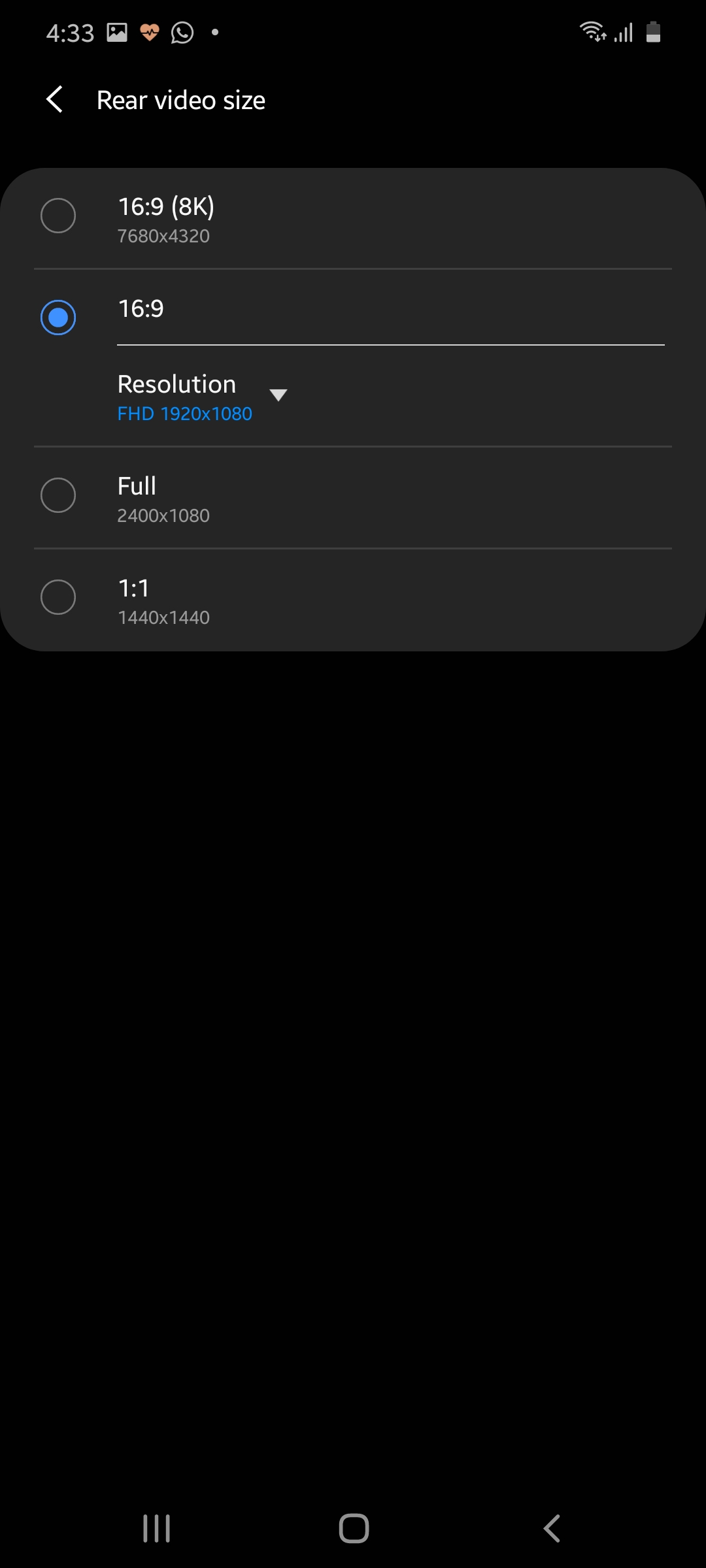Select Full 2400x1080 video size
Viewport: 706px width, 1568px height.
(x=58, y=496)
